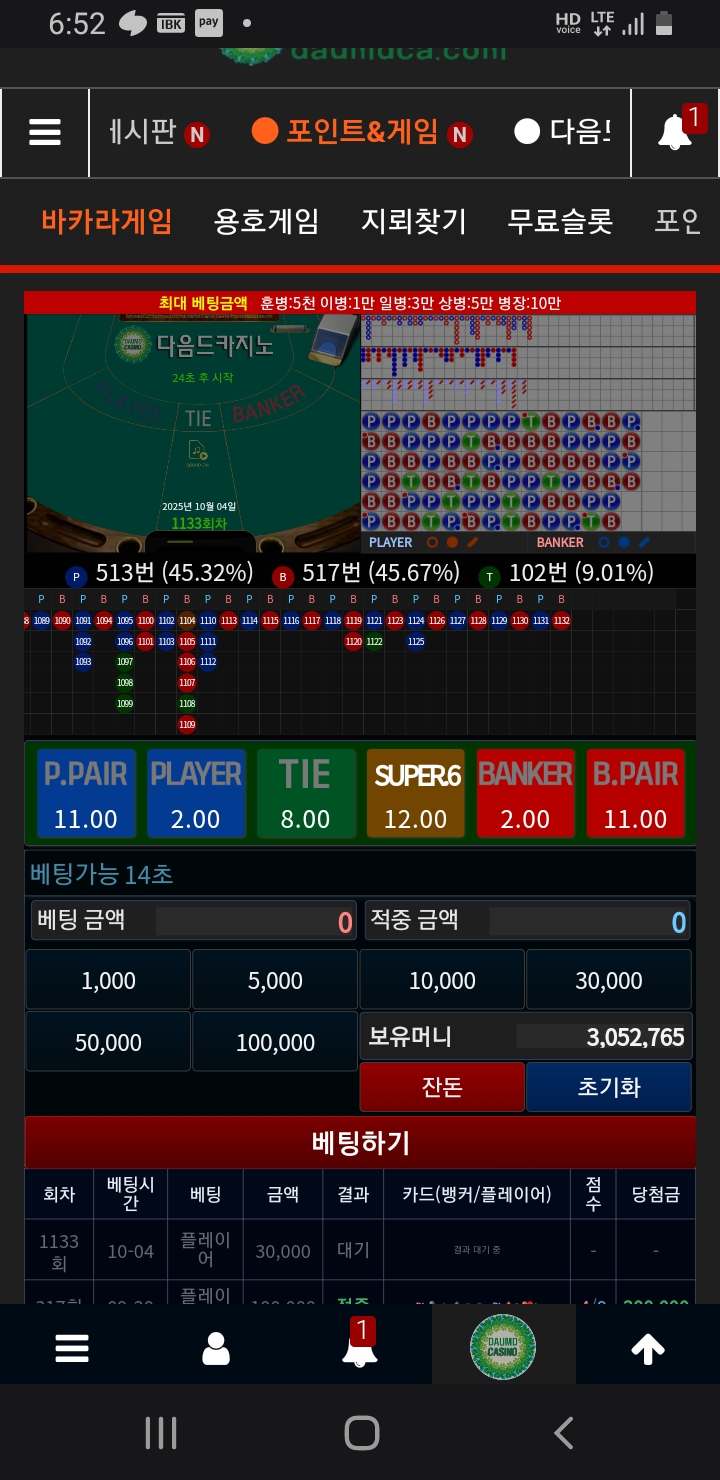Choose the TIE 8.00 bet
720x1480 pixels.
[305, 793]
